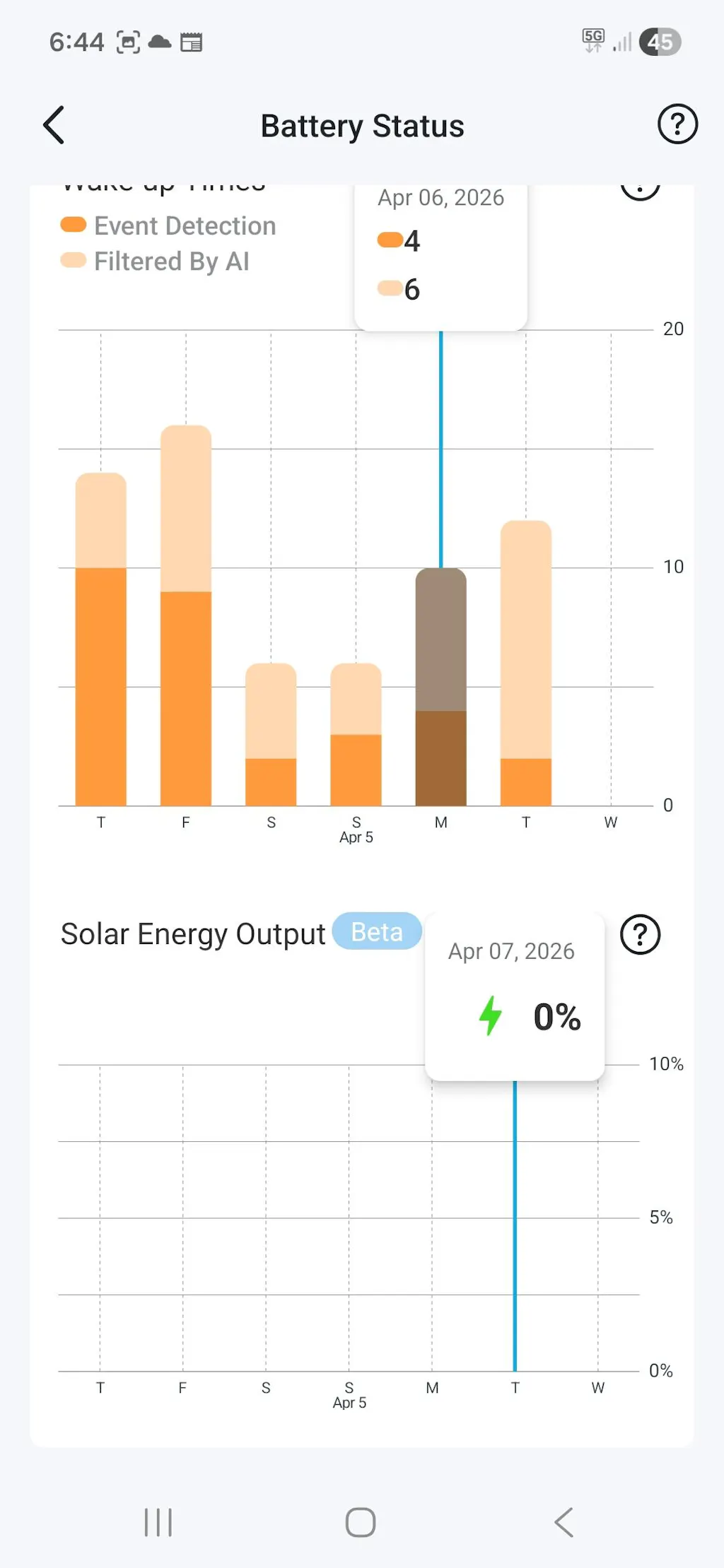Go to the system home screen

tap(361, 1522)
